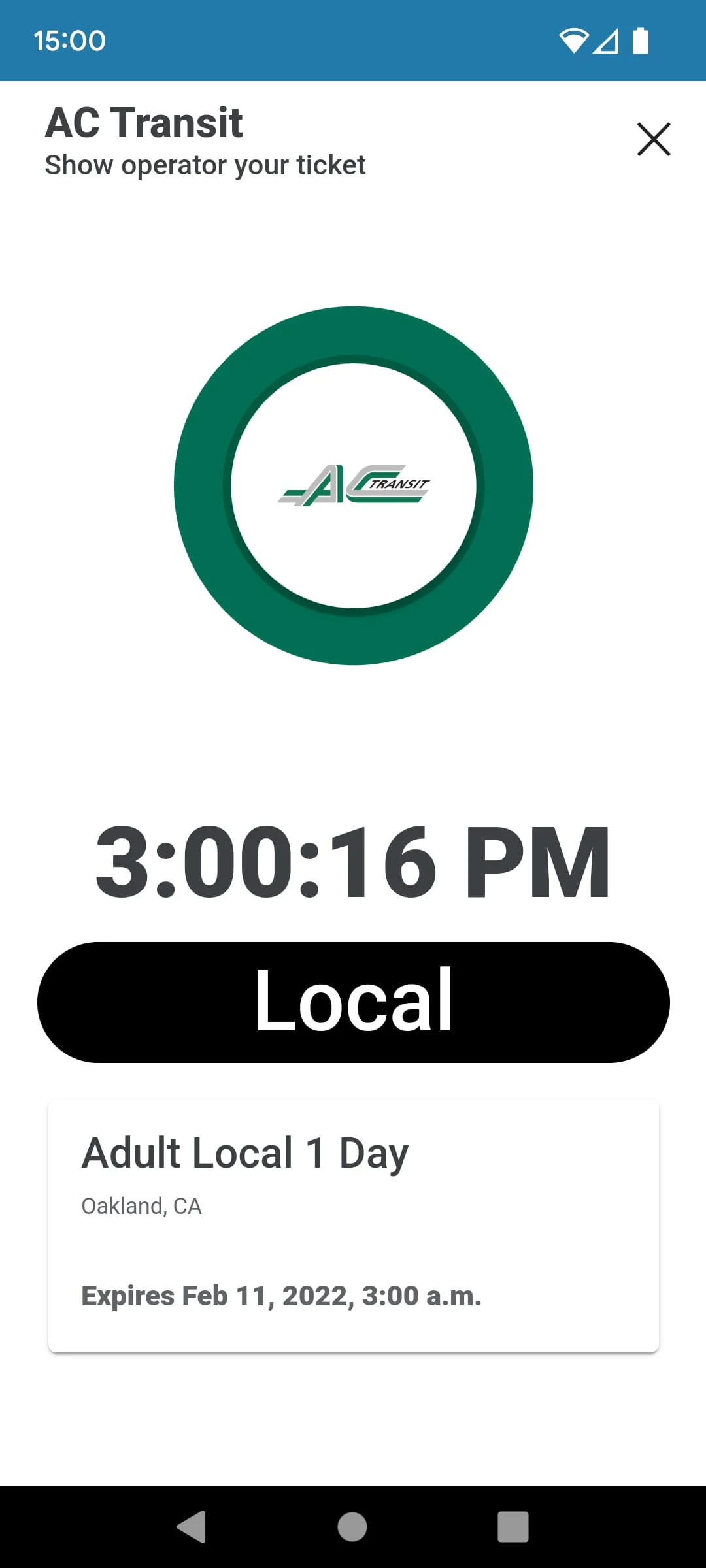Tap the AC Transit header title

tap(143, 122)
